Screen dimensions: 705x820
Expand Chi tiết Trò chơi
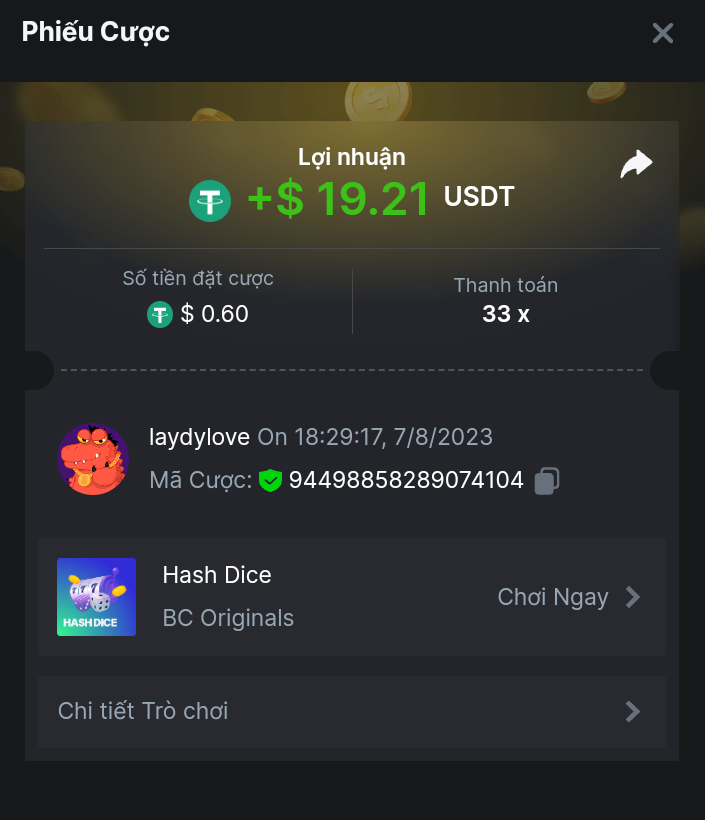click(x=351, y=711)
